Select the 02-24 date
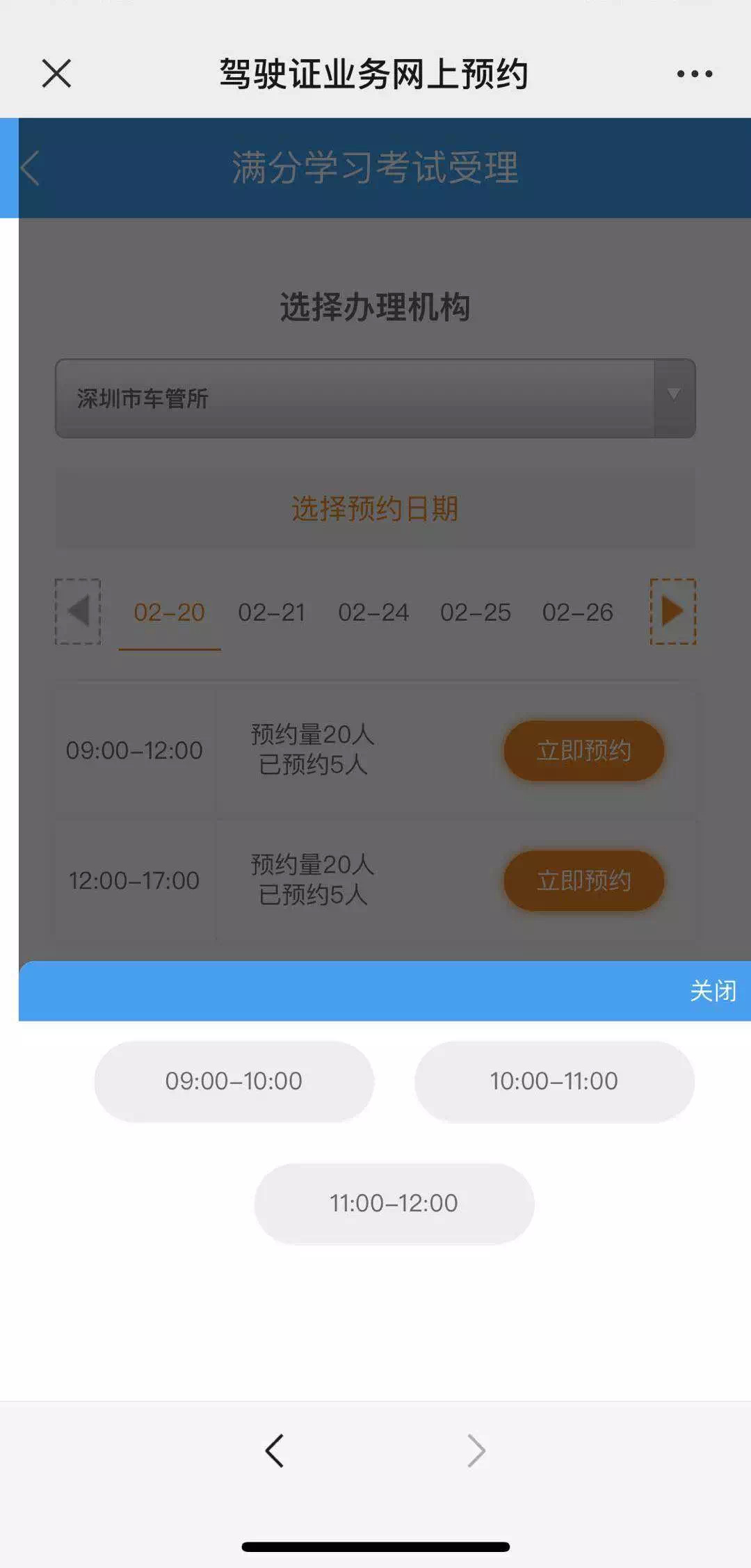 tap(373, 613)
